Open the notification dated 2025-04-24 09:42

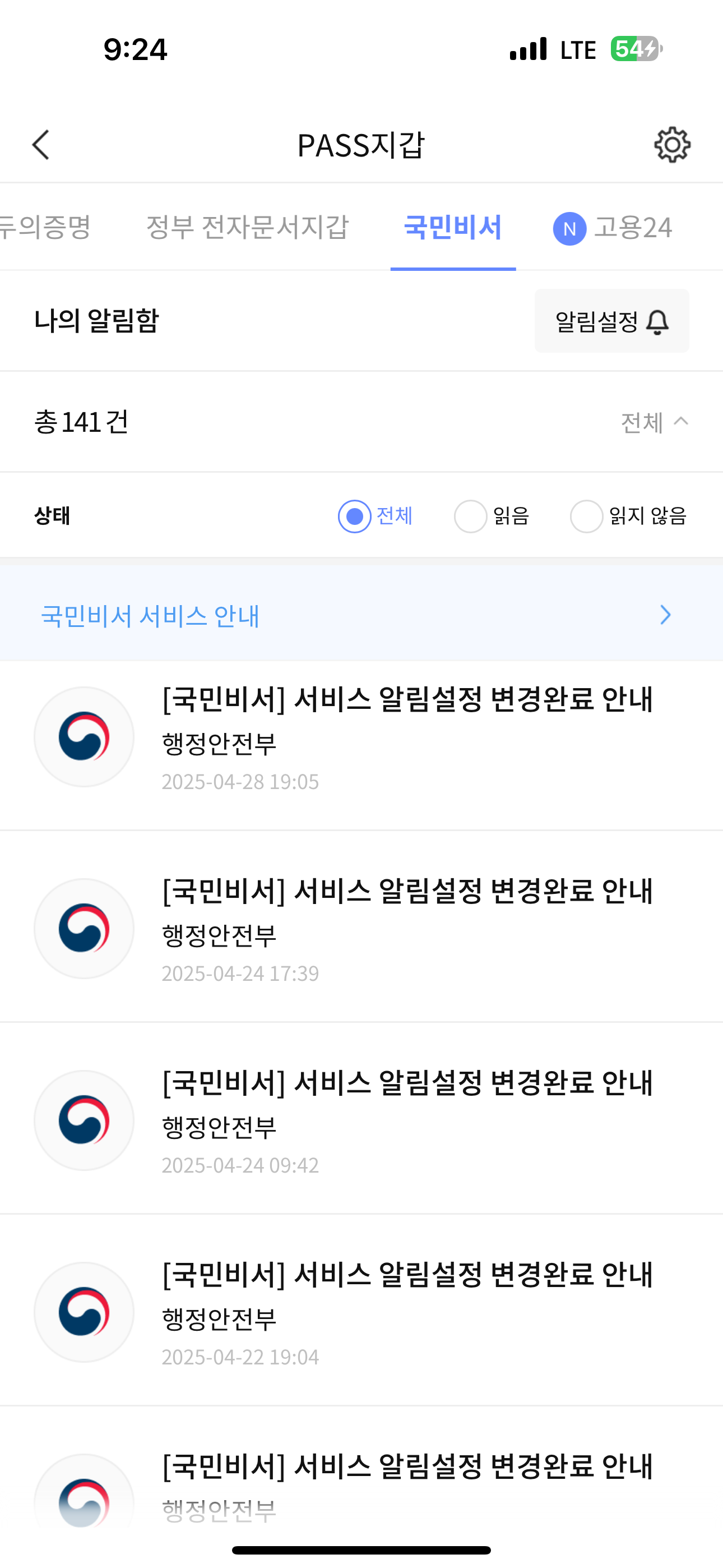(x=406, y=1120)
